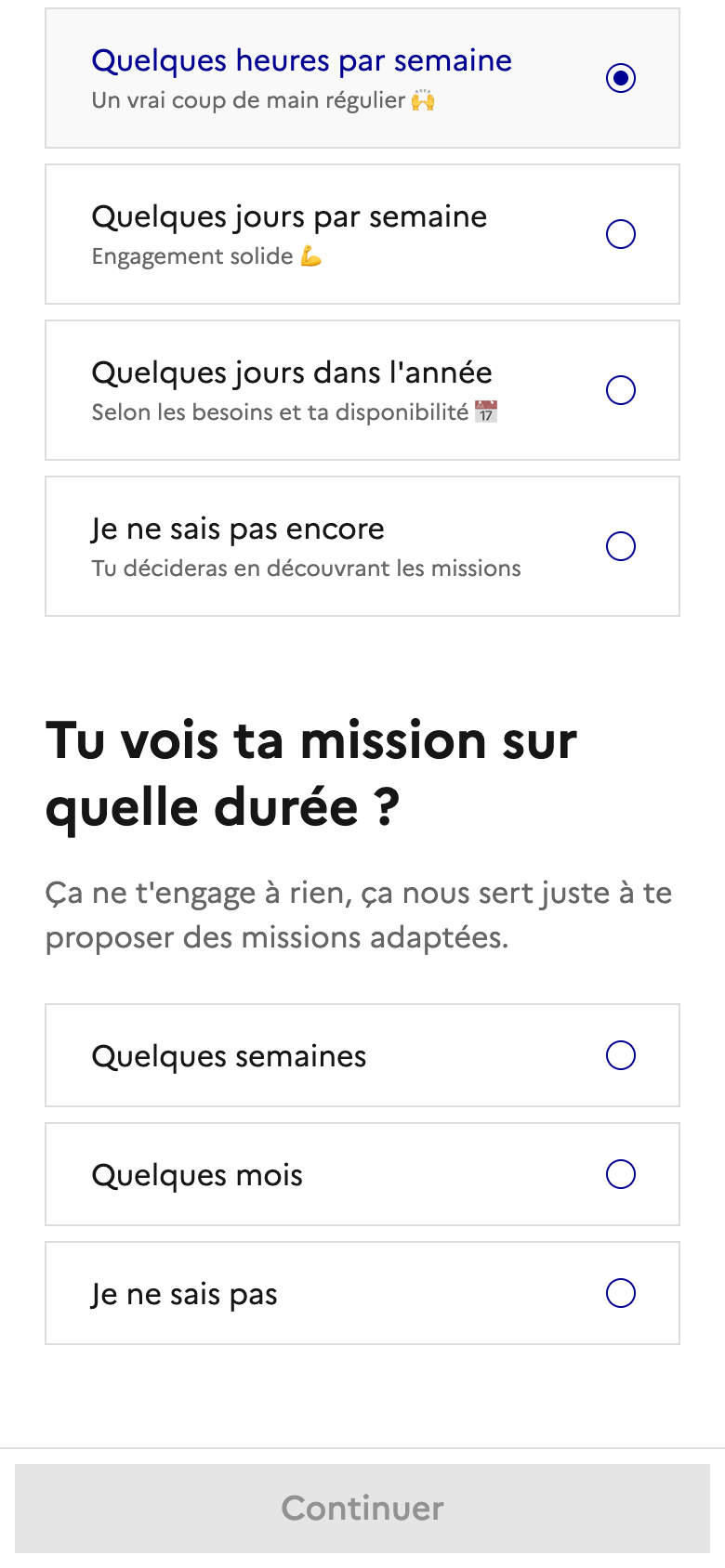The height and width of the screenshot is (1568, 725).
Task: Pick the Je ne sais pas duration option
Action: [x=362, y=1293]
